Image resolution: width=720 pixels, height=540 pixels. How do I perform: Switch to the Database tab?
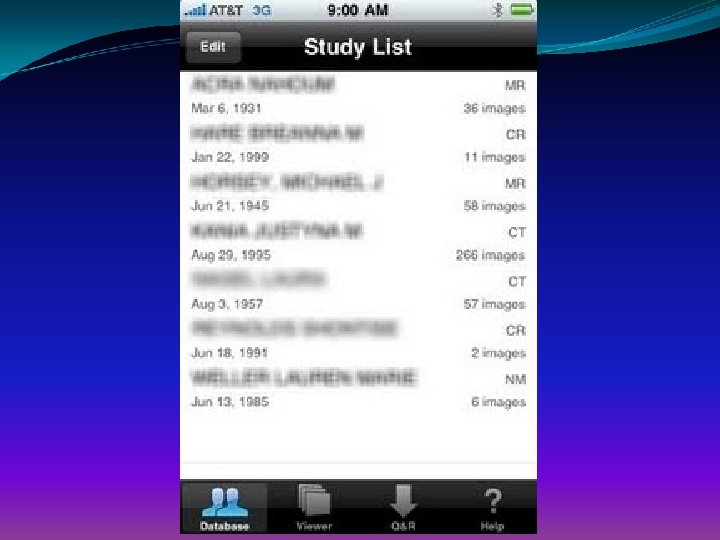tap(225, 507)
